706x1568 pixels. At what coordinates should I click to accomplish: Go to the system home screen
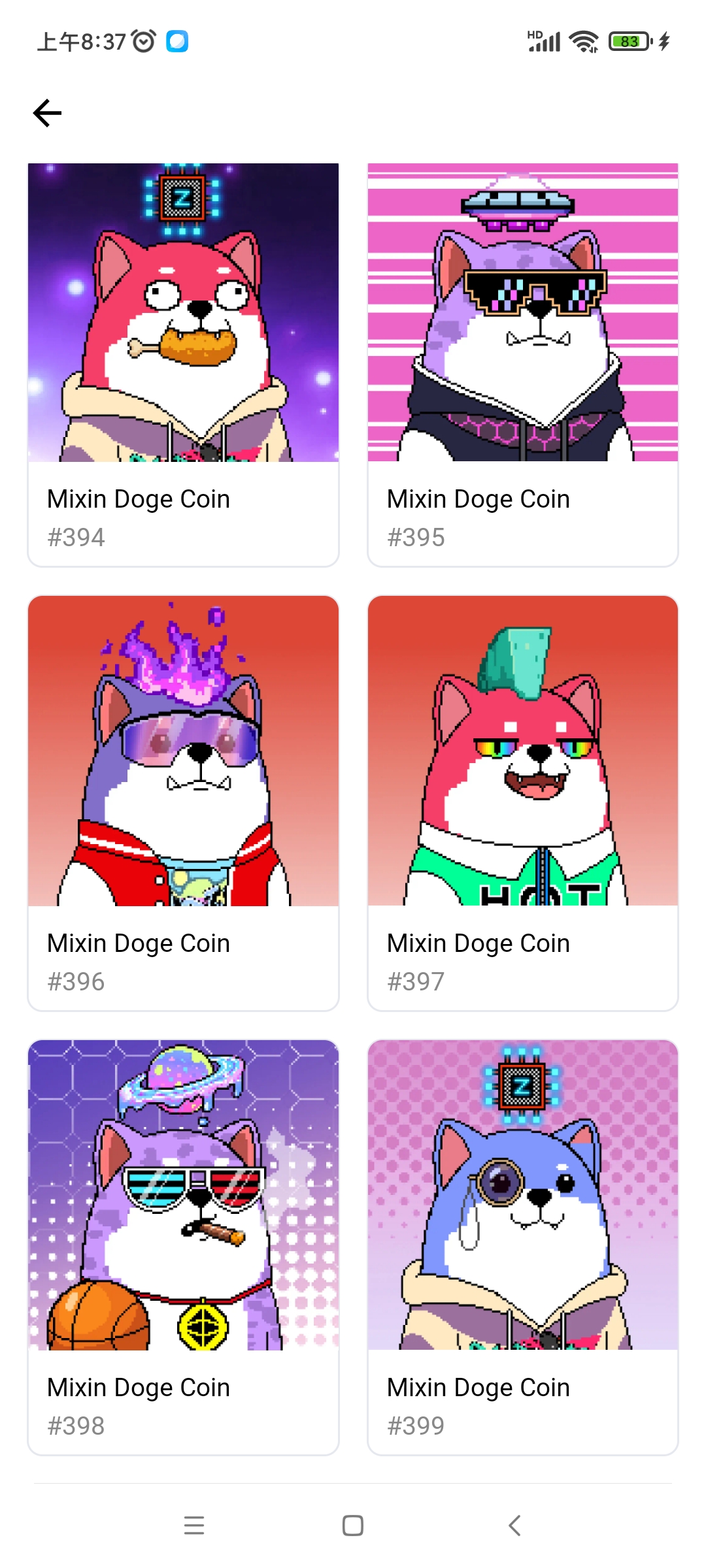pyautogui.click(x=353, y=1526)
